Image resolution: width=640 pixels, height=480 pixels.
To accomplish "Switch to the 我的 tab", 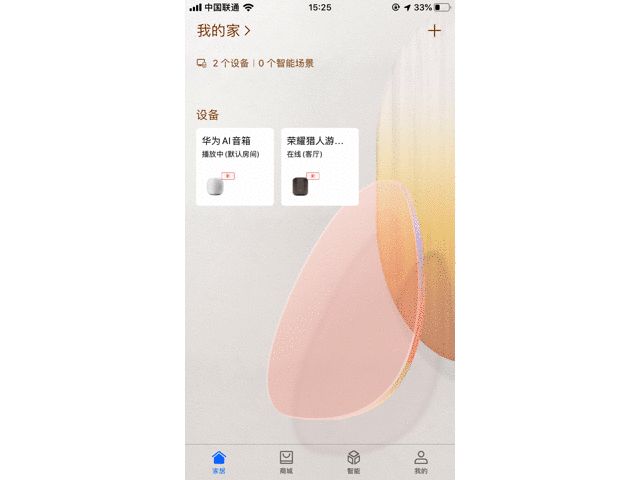I will click(421, 461).
